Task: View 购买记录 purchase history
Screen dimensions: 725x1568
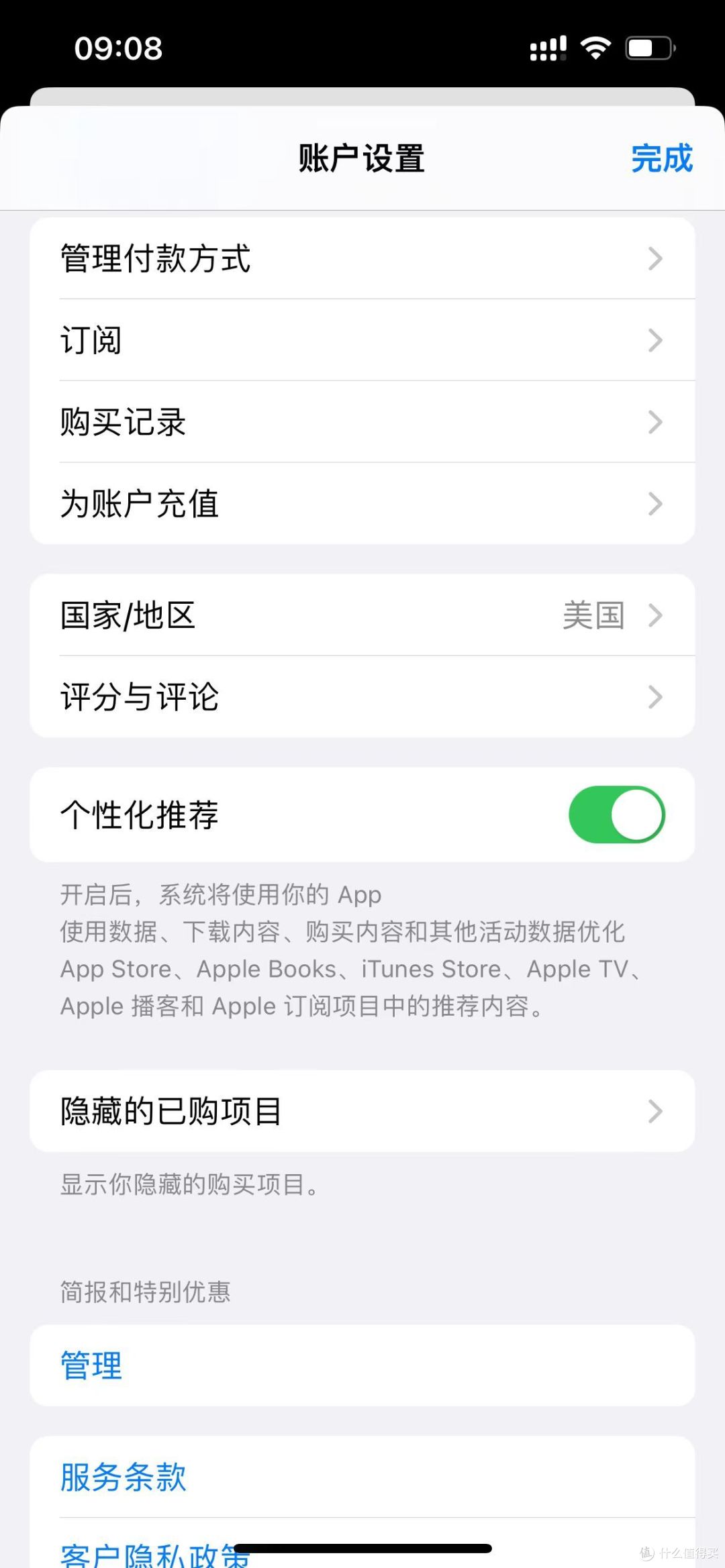Action: pyautogui.click(x=362, y=422)
